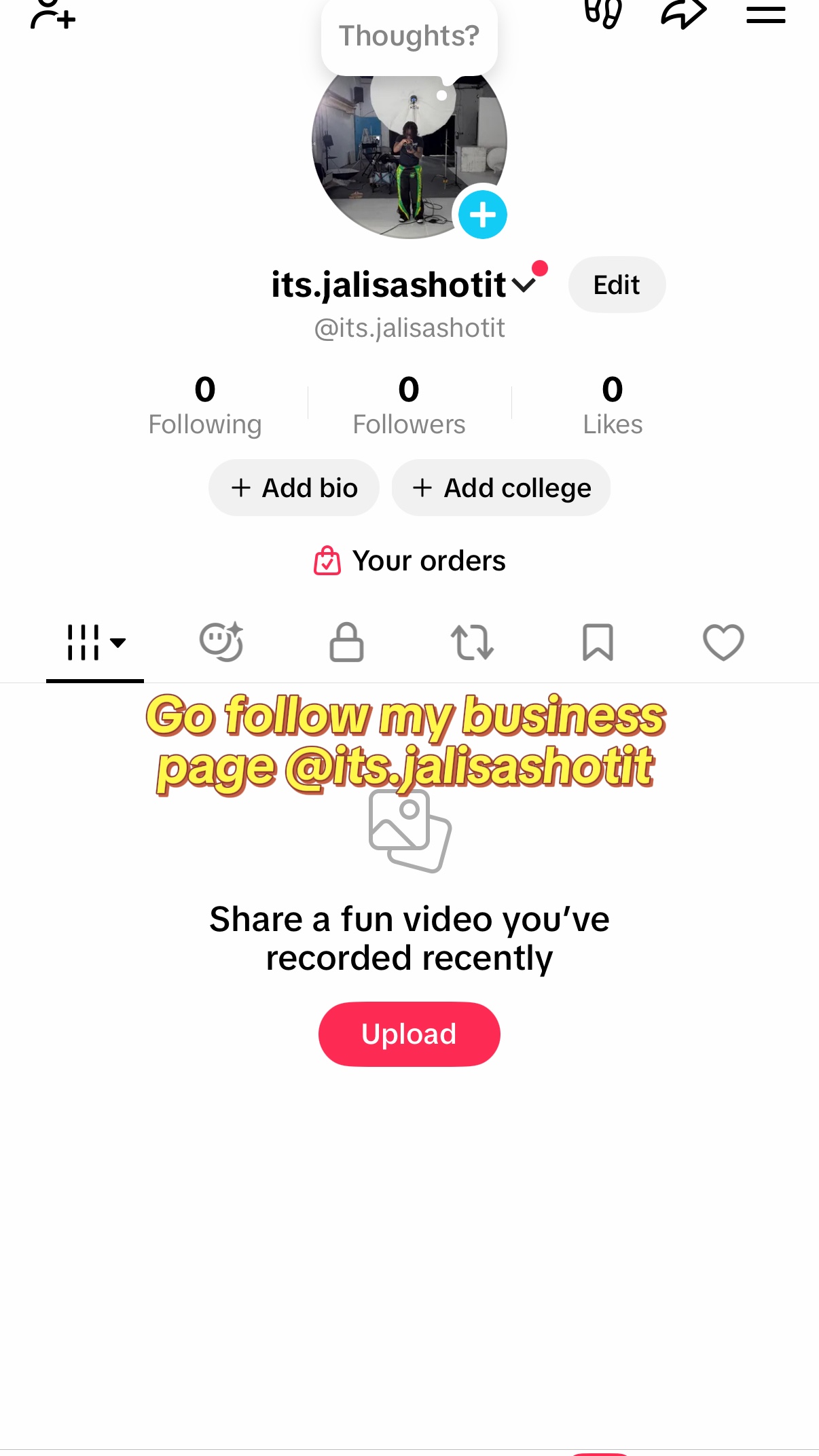
Task: Switch to the private videos lock tab
Action: (346, 642)
